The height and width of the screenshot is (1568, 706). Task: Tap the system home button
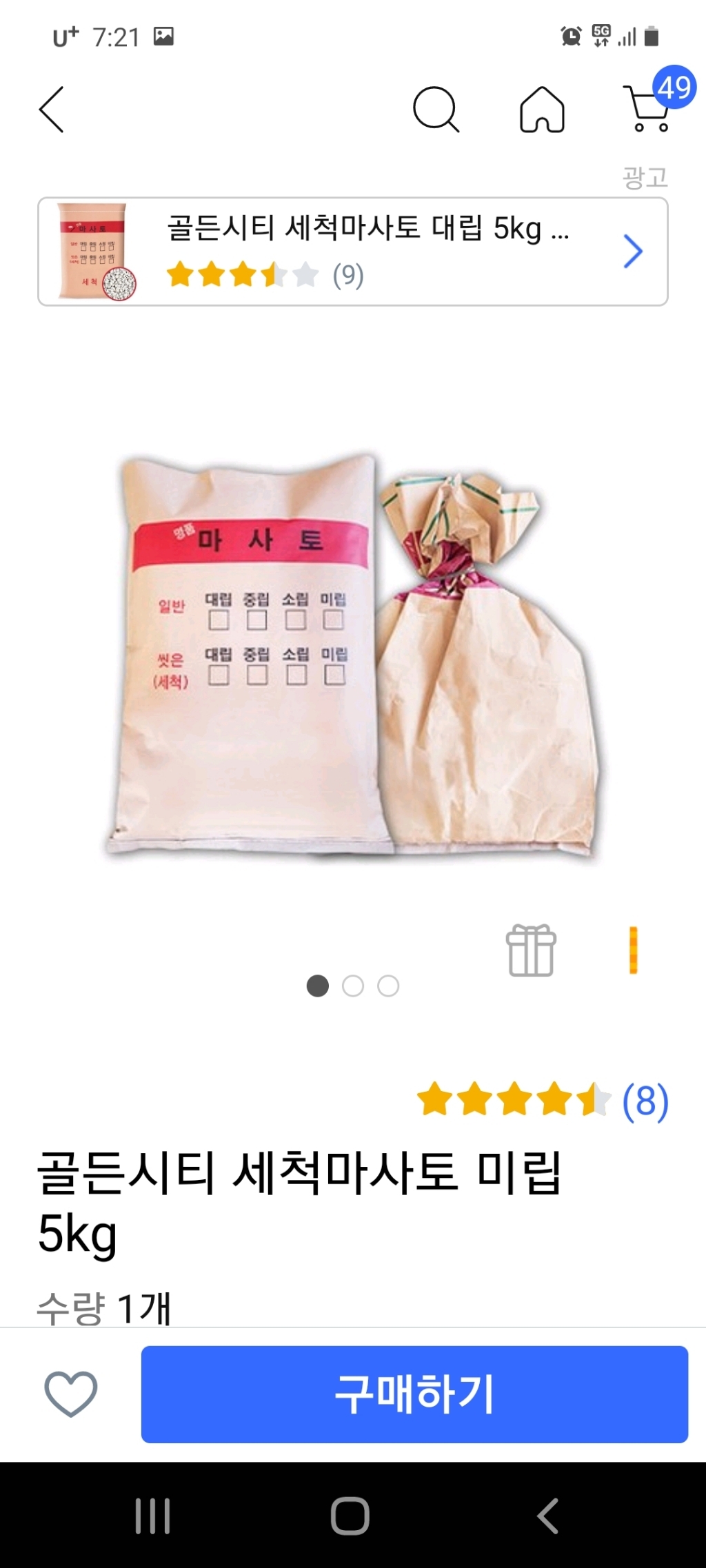coord(350,1516)
